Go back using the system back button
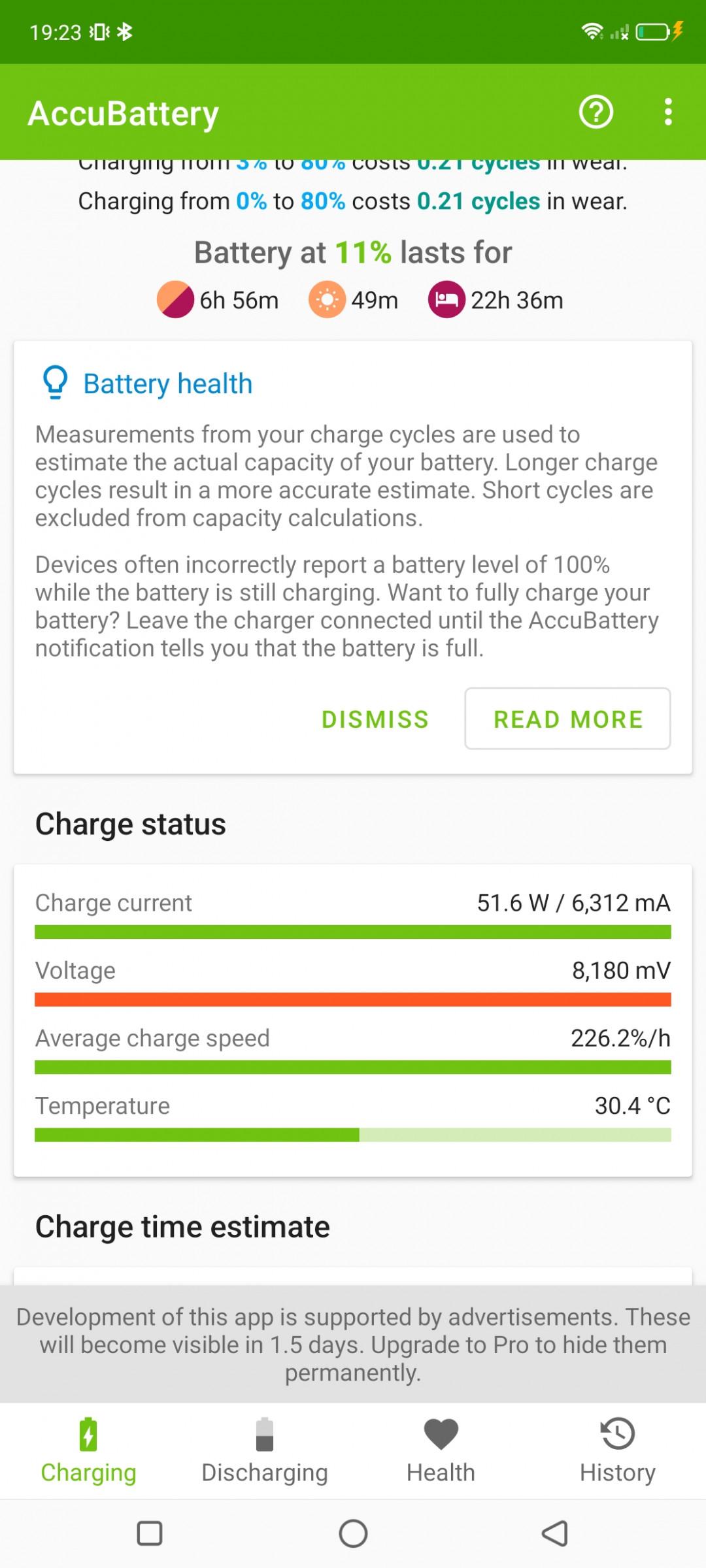 point(555,1533)
